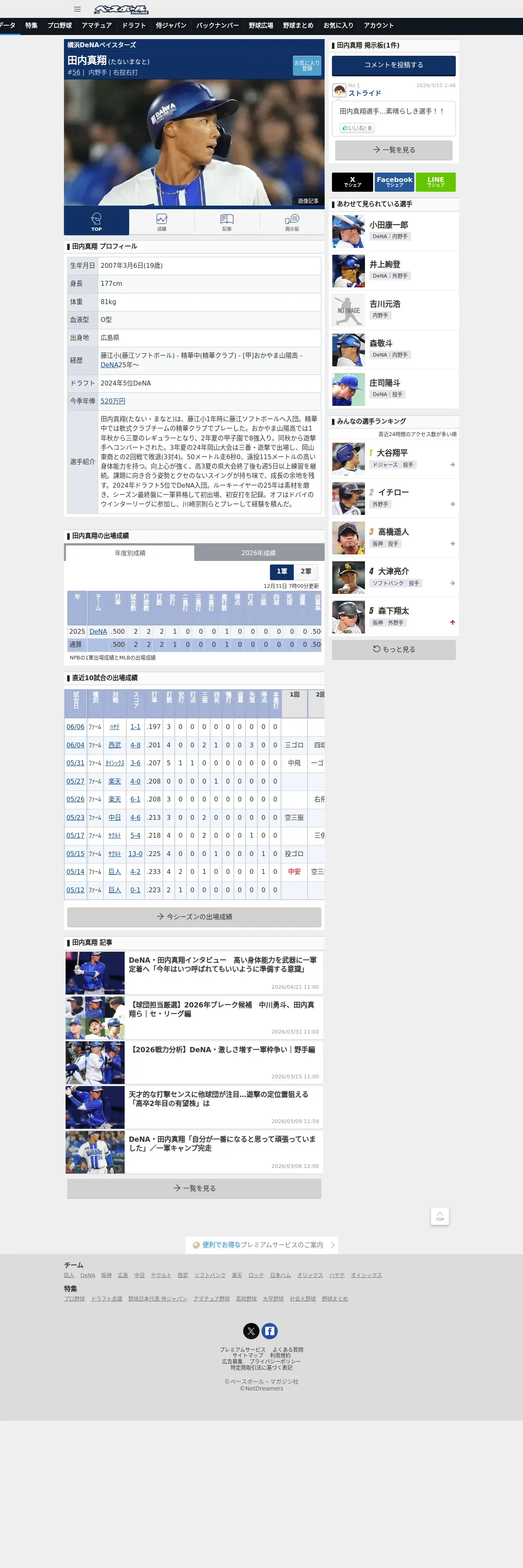The width and height of the screenshot is (523, 1568).
Task: Tap 今シーズンの出場成績 button
Action: tap(194, 917)
